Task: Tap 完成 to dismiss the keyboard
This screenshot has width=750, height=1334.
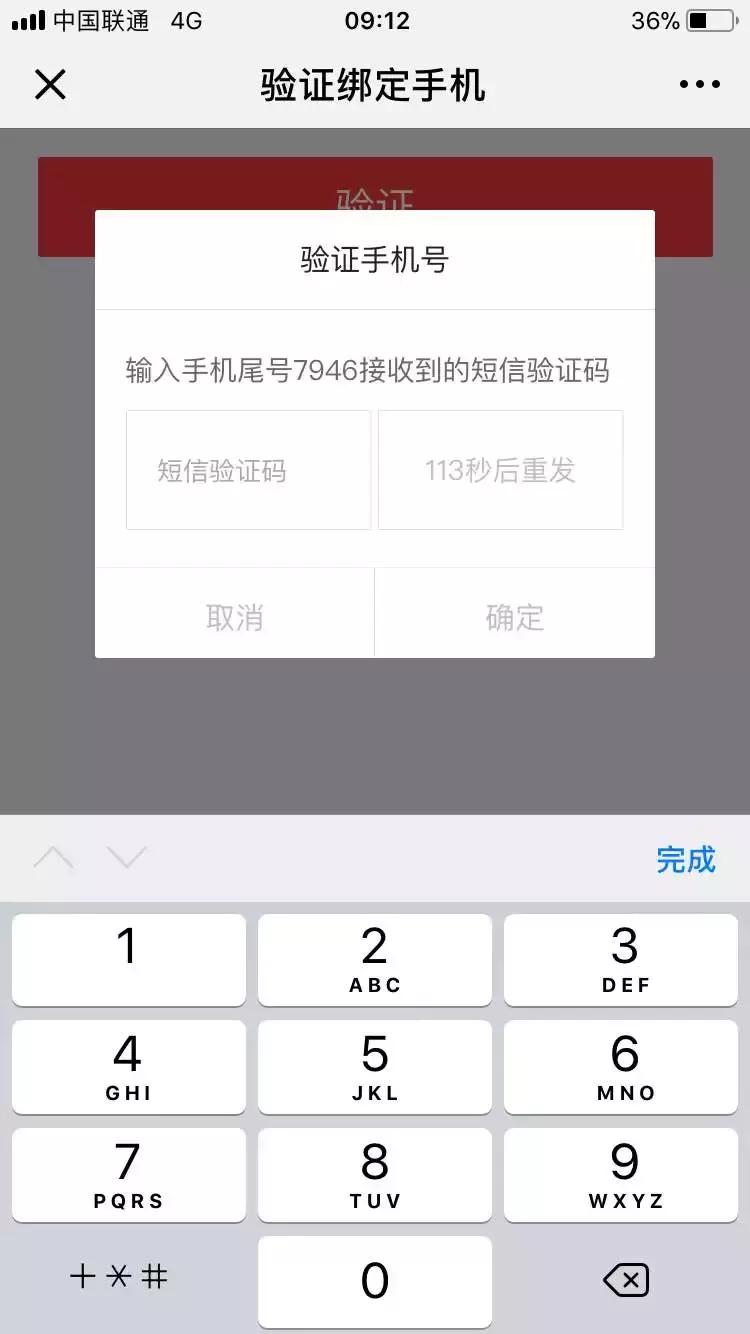Action: click(687, 860)
